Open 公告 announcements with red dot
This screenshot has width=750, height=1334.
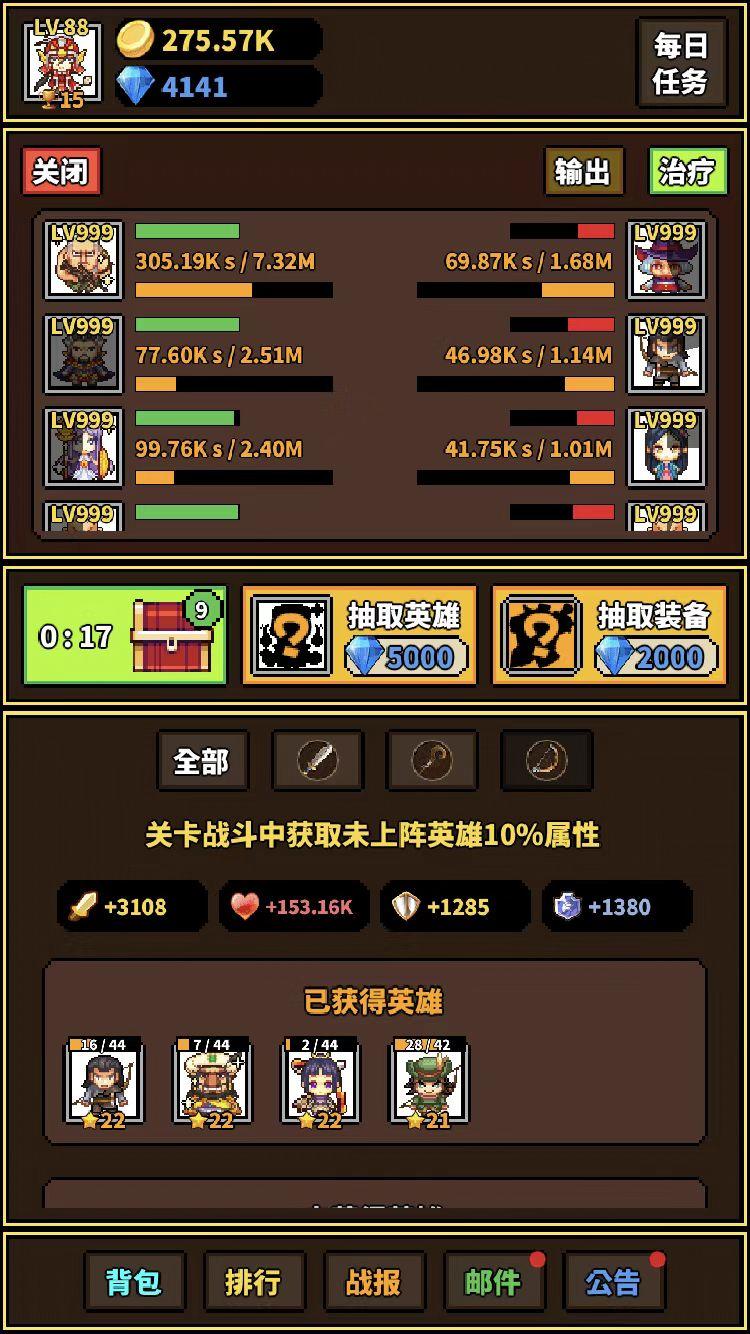614,1281
